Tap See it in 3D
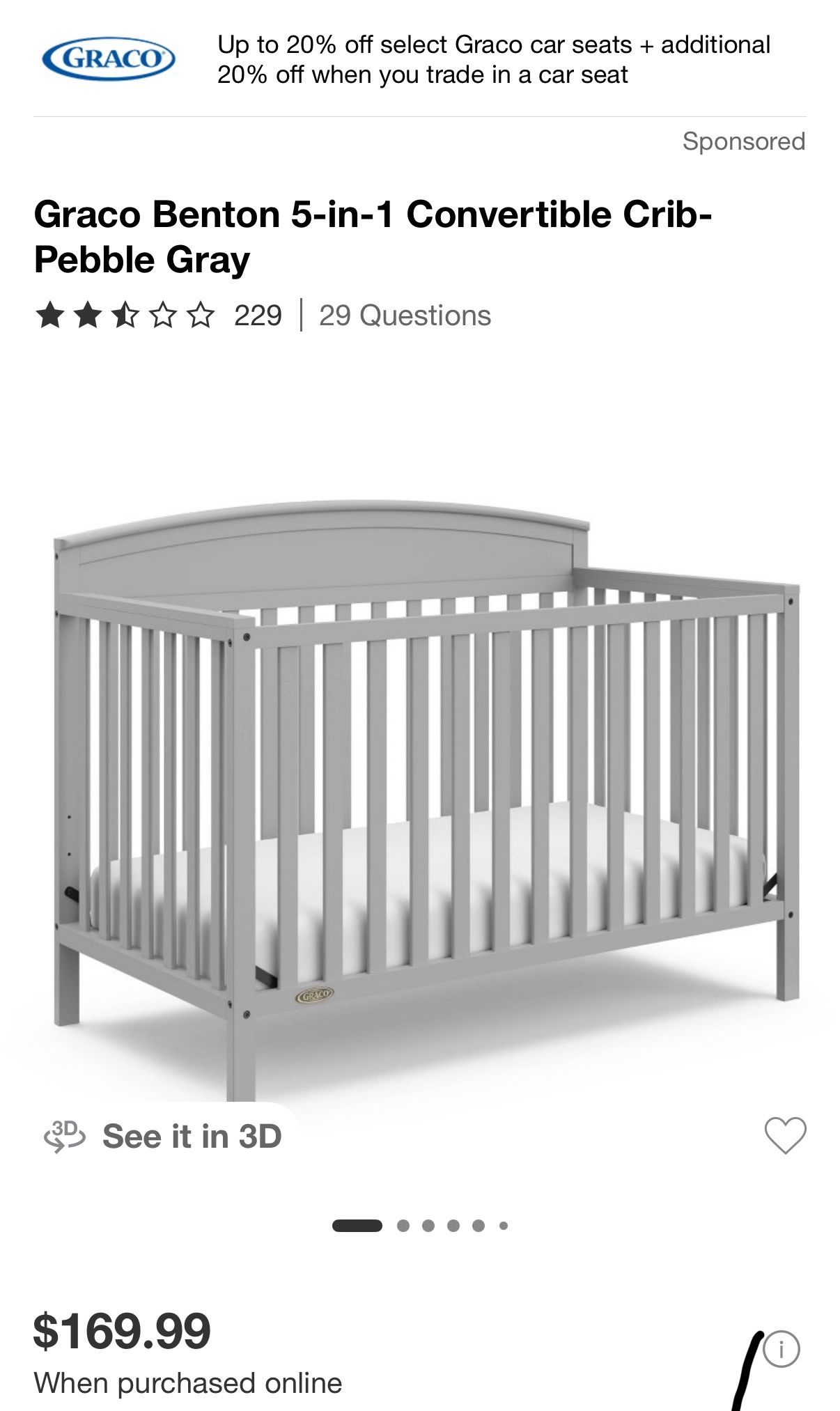 coord(164,1137)
